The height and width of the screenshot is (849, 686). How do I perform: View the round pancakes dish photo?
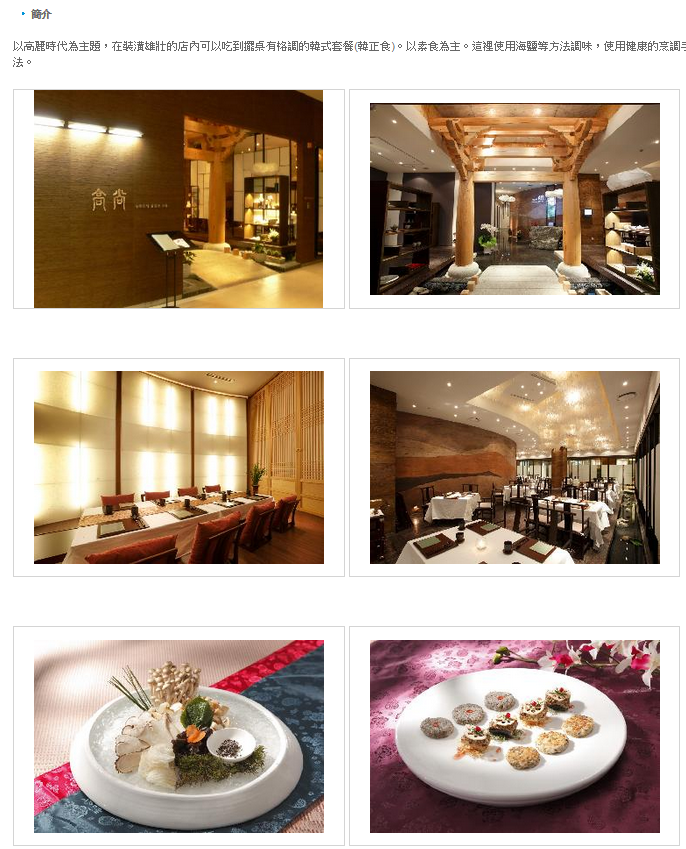(514, 736)
